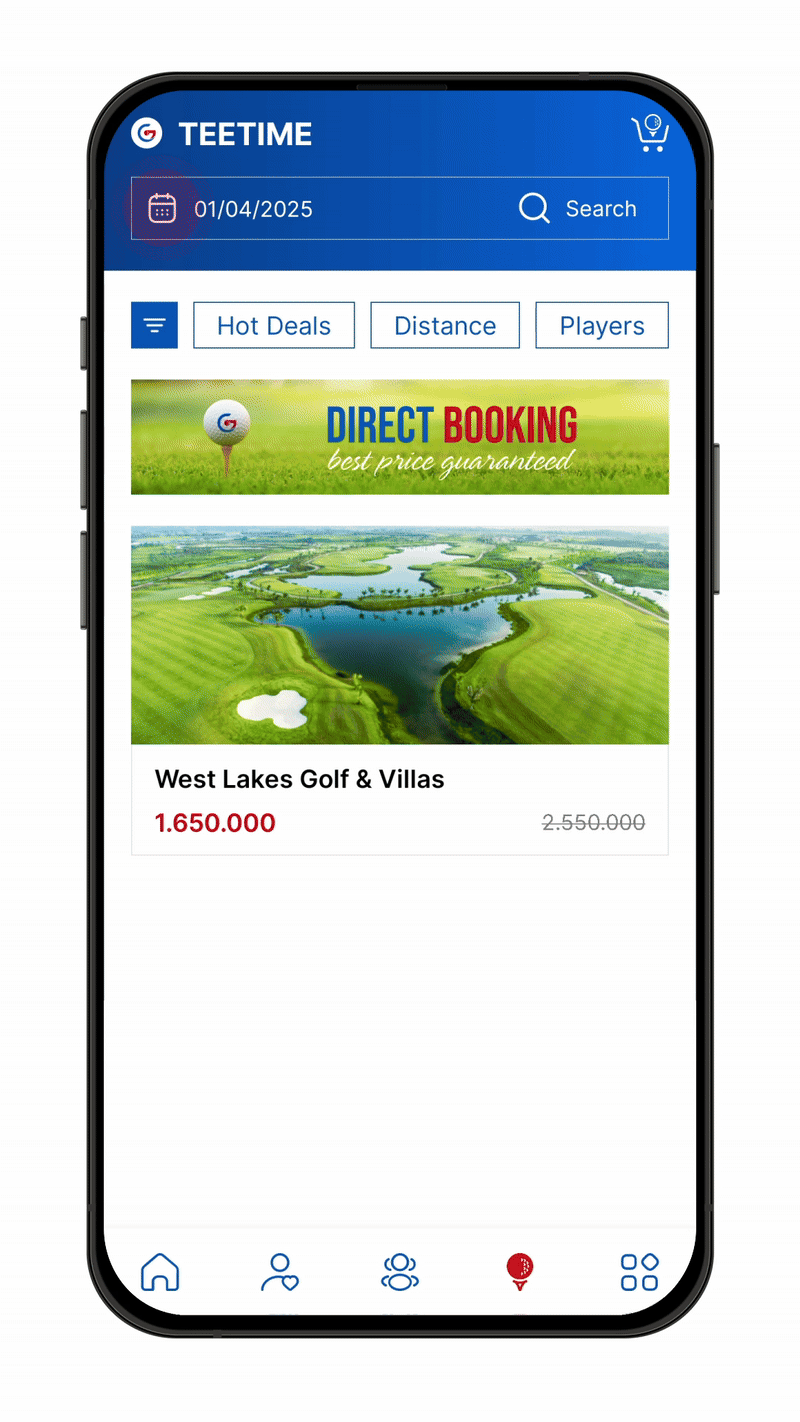The height and width of the screenshot is (1422, 800).
Task: Open the date picker calendar icon
Action: click(x=162, y=208)
